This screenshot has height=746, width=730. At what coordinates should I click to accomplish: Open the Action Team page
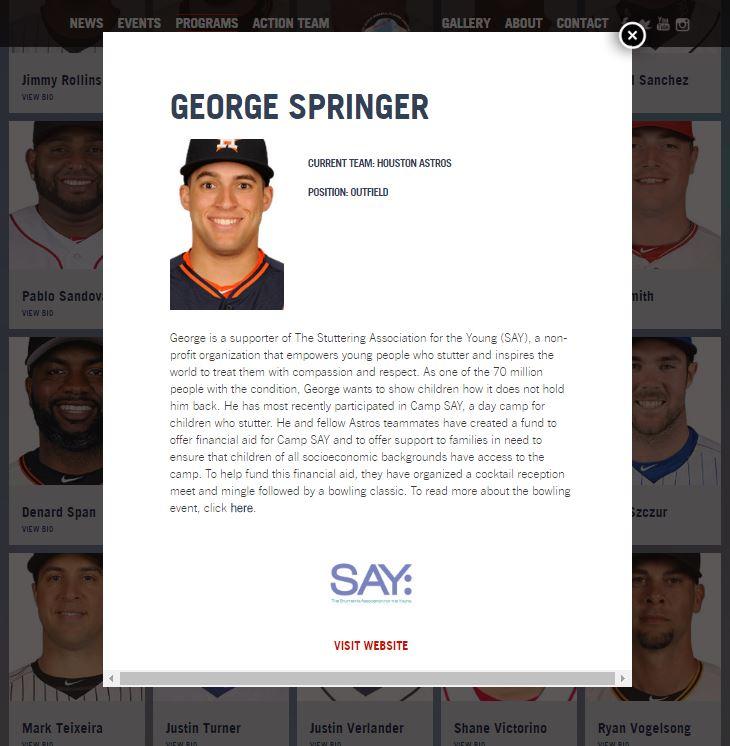click(x=291, y=23)
